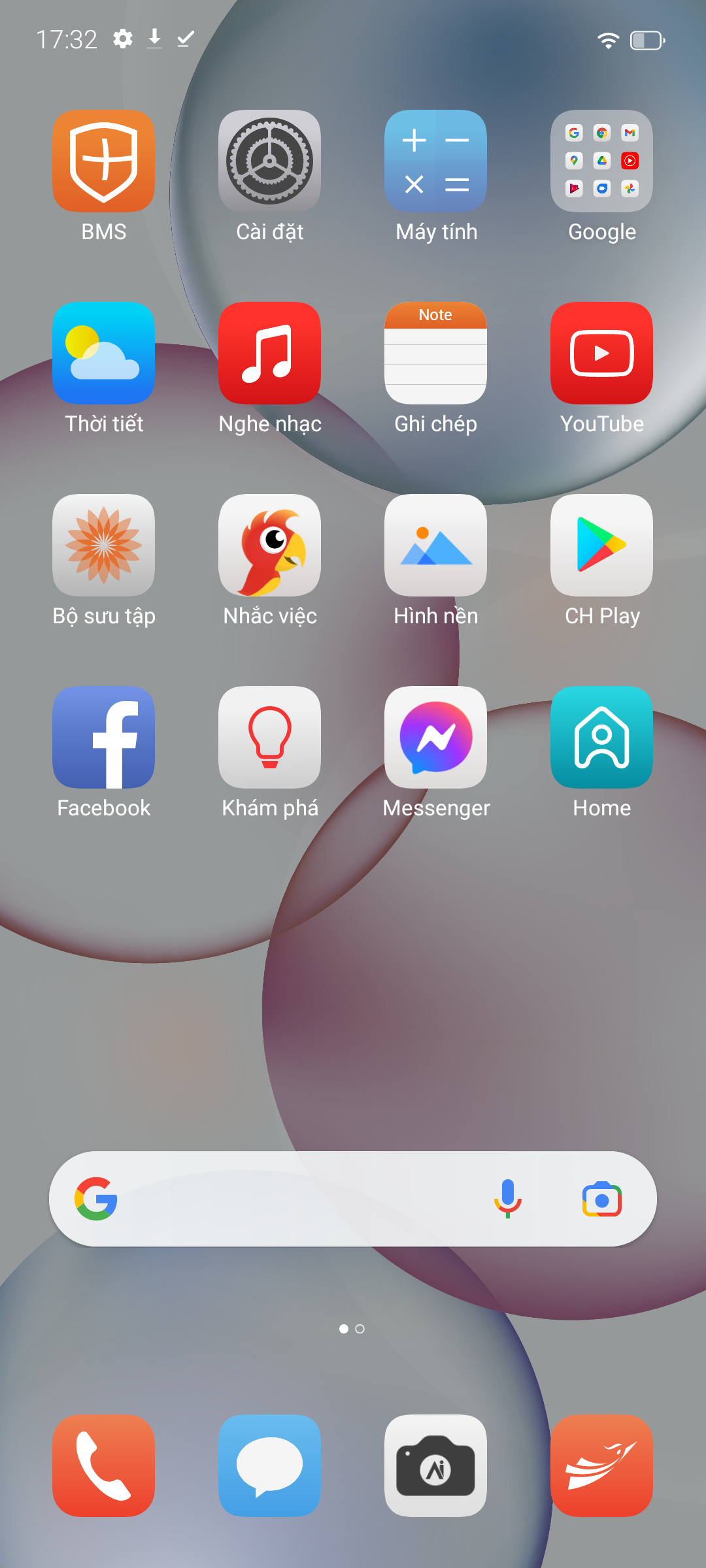Open the phone dialer in dock
The height and width of the screenshot is (1568, 706).
[x=103, y=1465]
